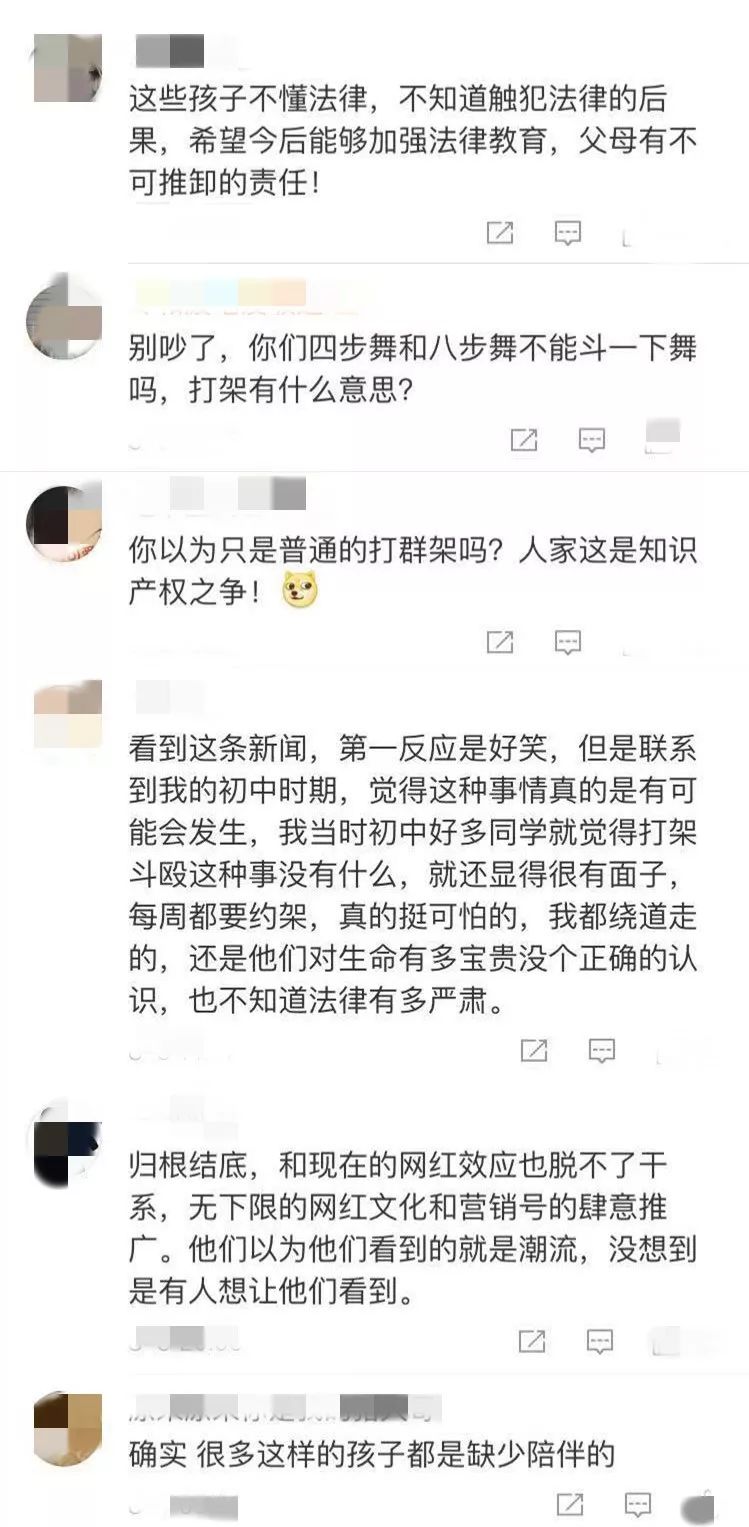749x1527 pixels.
Task: Open avatar of the 四步舞 commenter
Action: [64, 320]
